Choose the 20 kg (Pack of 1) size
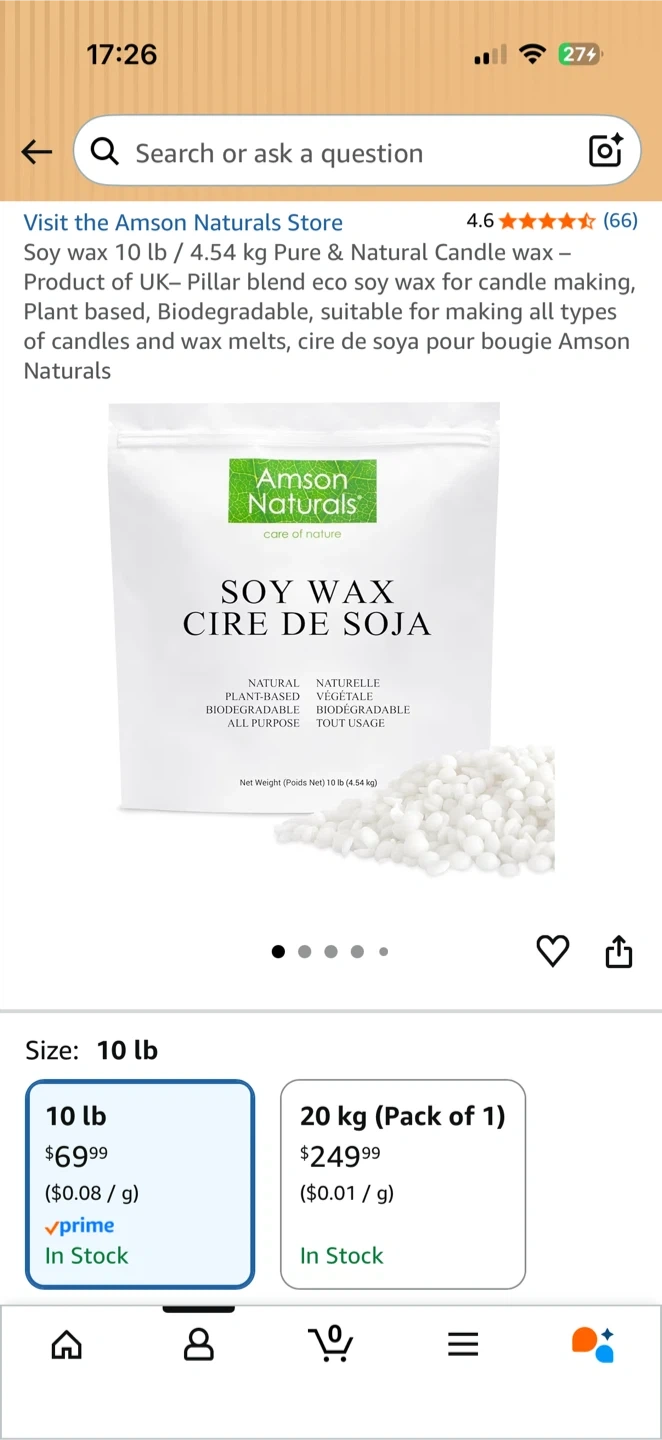The width and height of the screenshot is (662, 1440). (x=403, y=1184)
